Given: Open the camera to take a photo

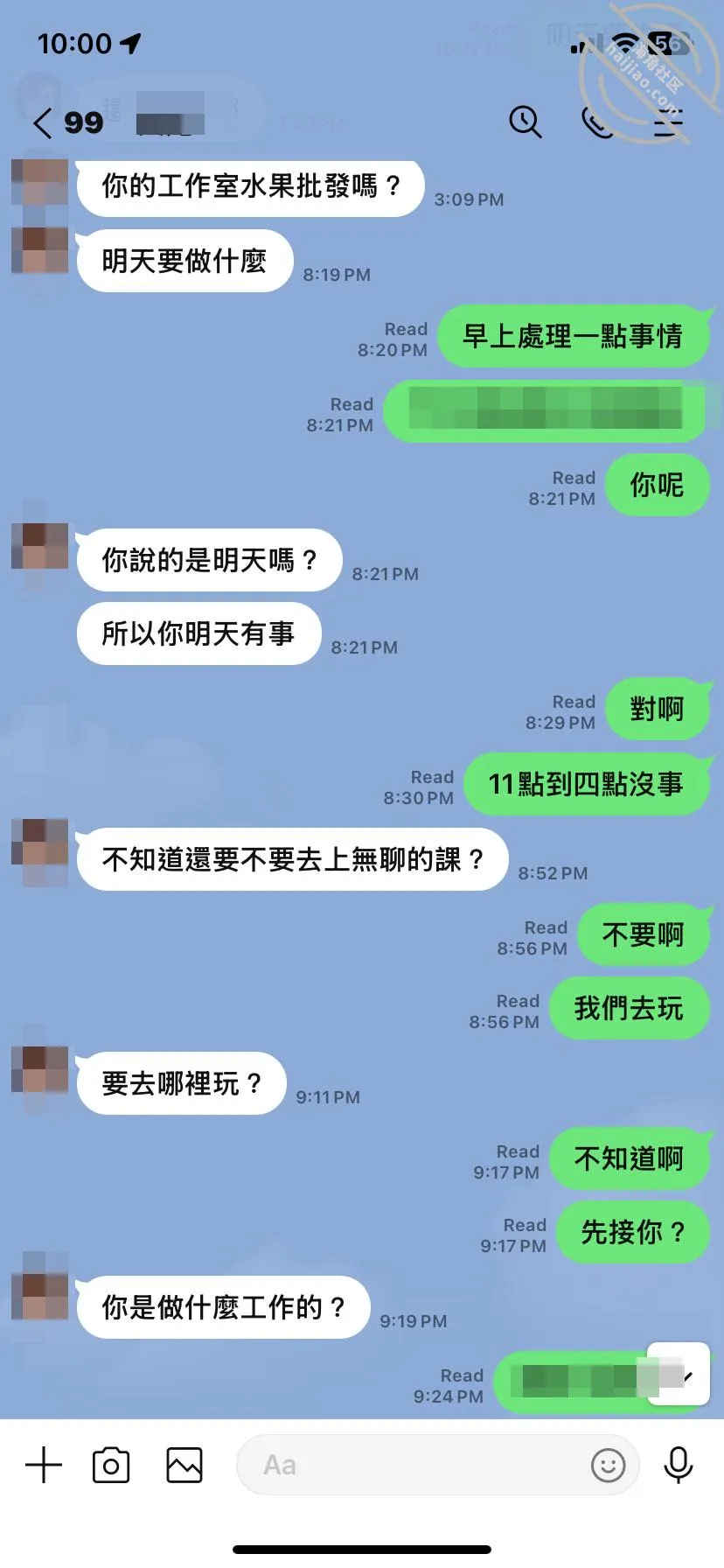Looking at the screenshot, I should [x=111, y=1465].
